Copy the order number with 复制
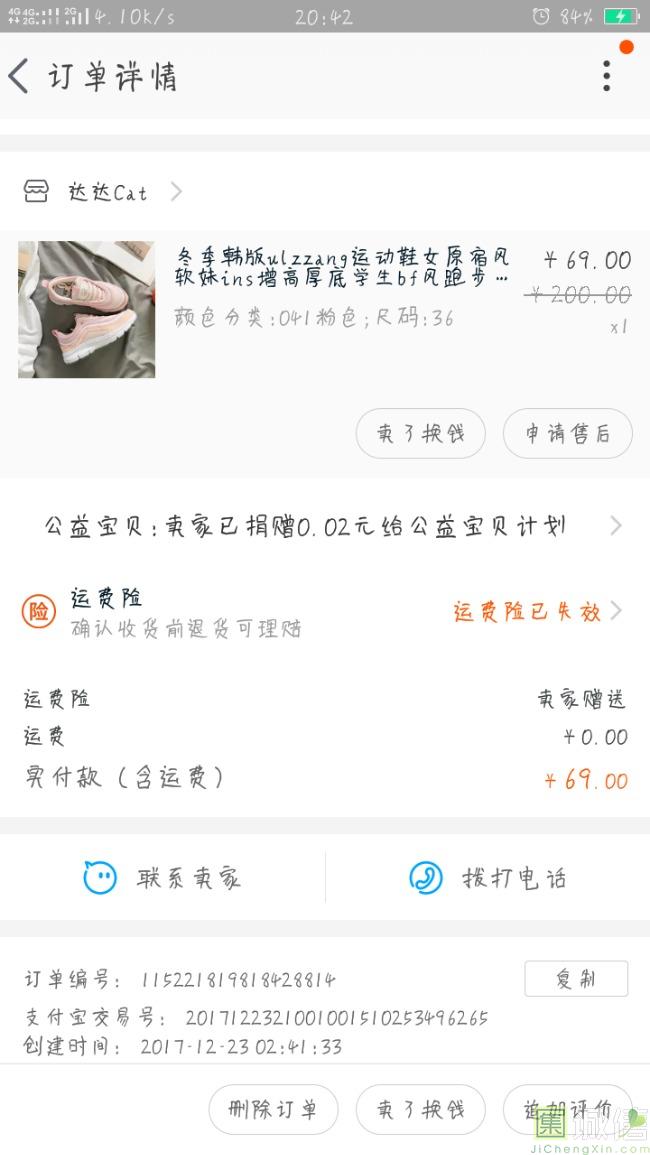This screenshot has width=650, height=1155. tap(575, 979)
